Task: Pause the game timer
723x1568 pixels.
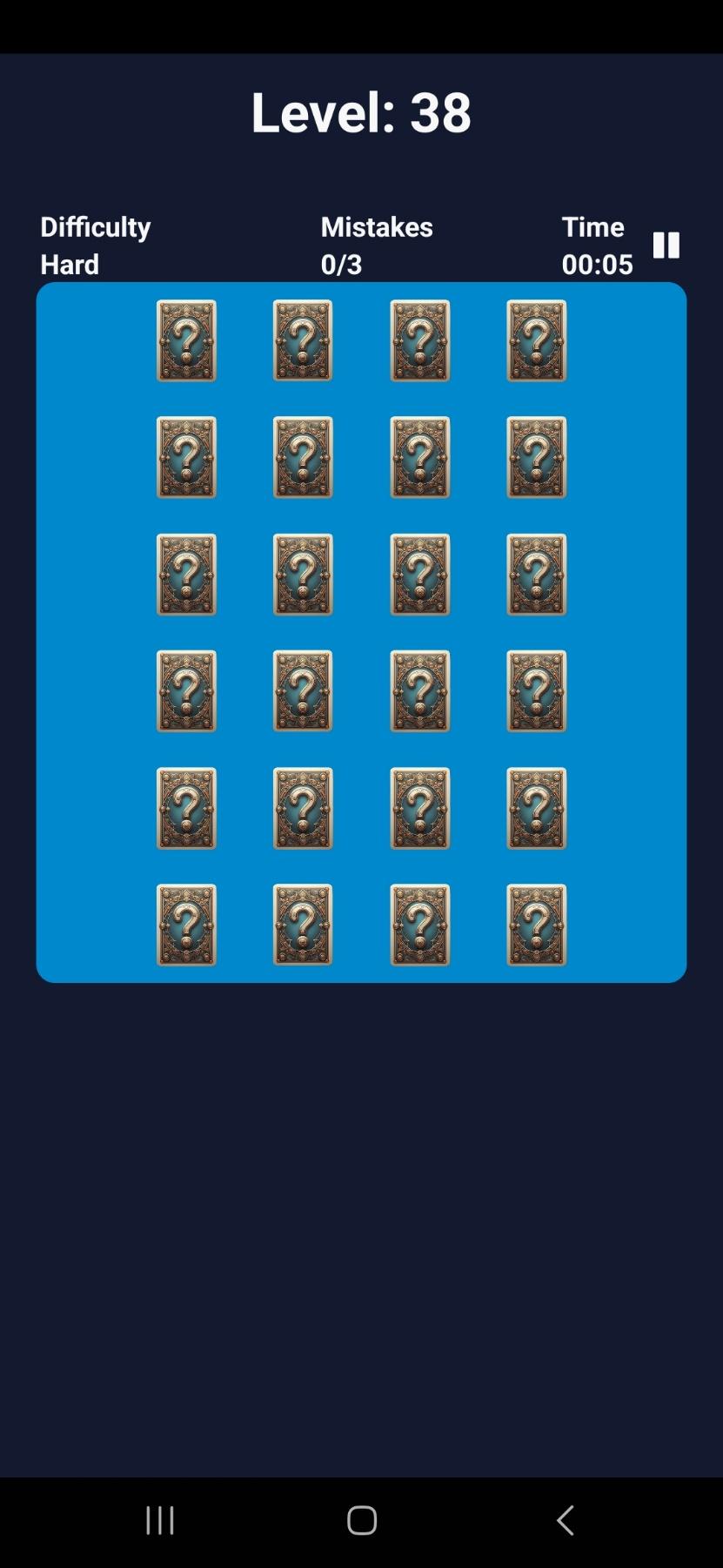Action: pos(666,246)
